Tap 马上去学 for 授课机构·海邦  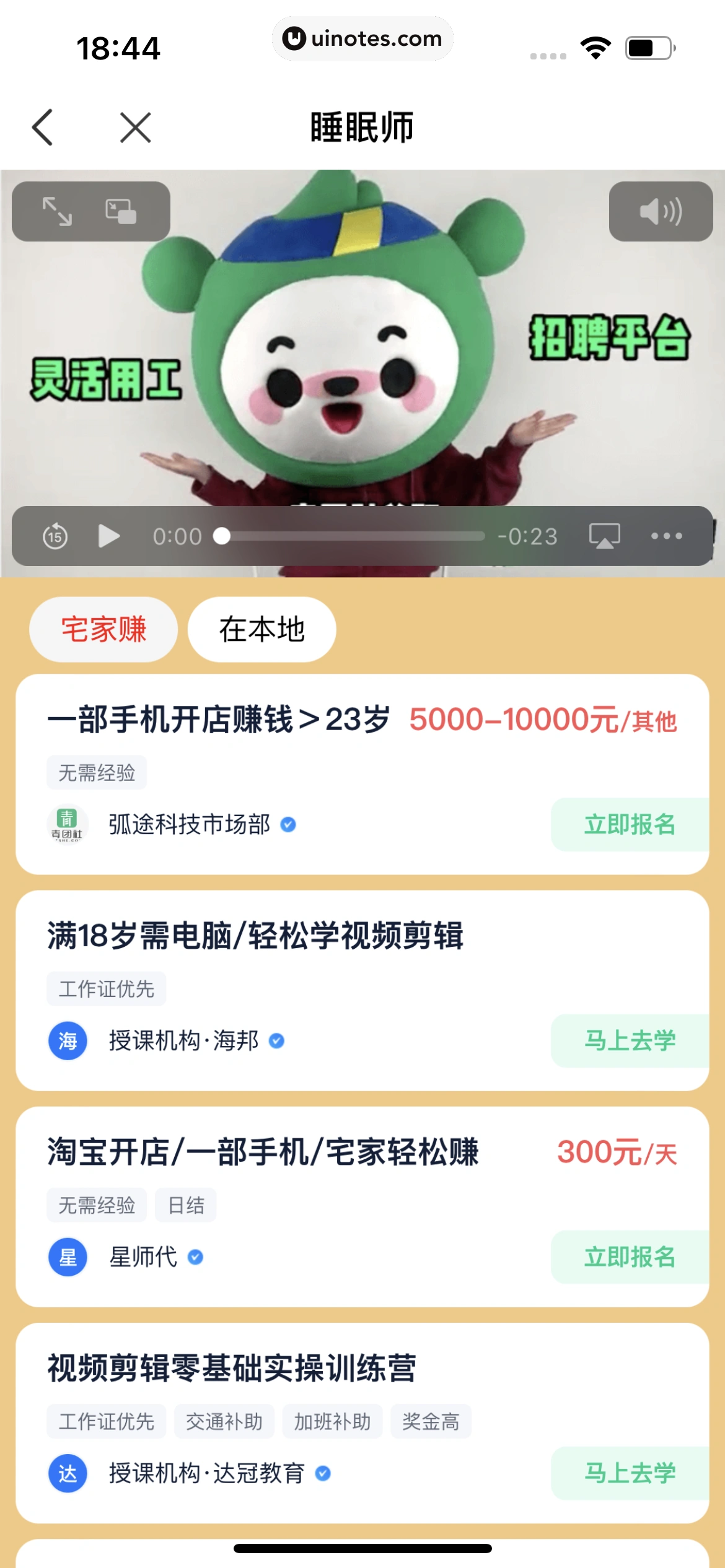pos(630,1041)
